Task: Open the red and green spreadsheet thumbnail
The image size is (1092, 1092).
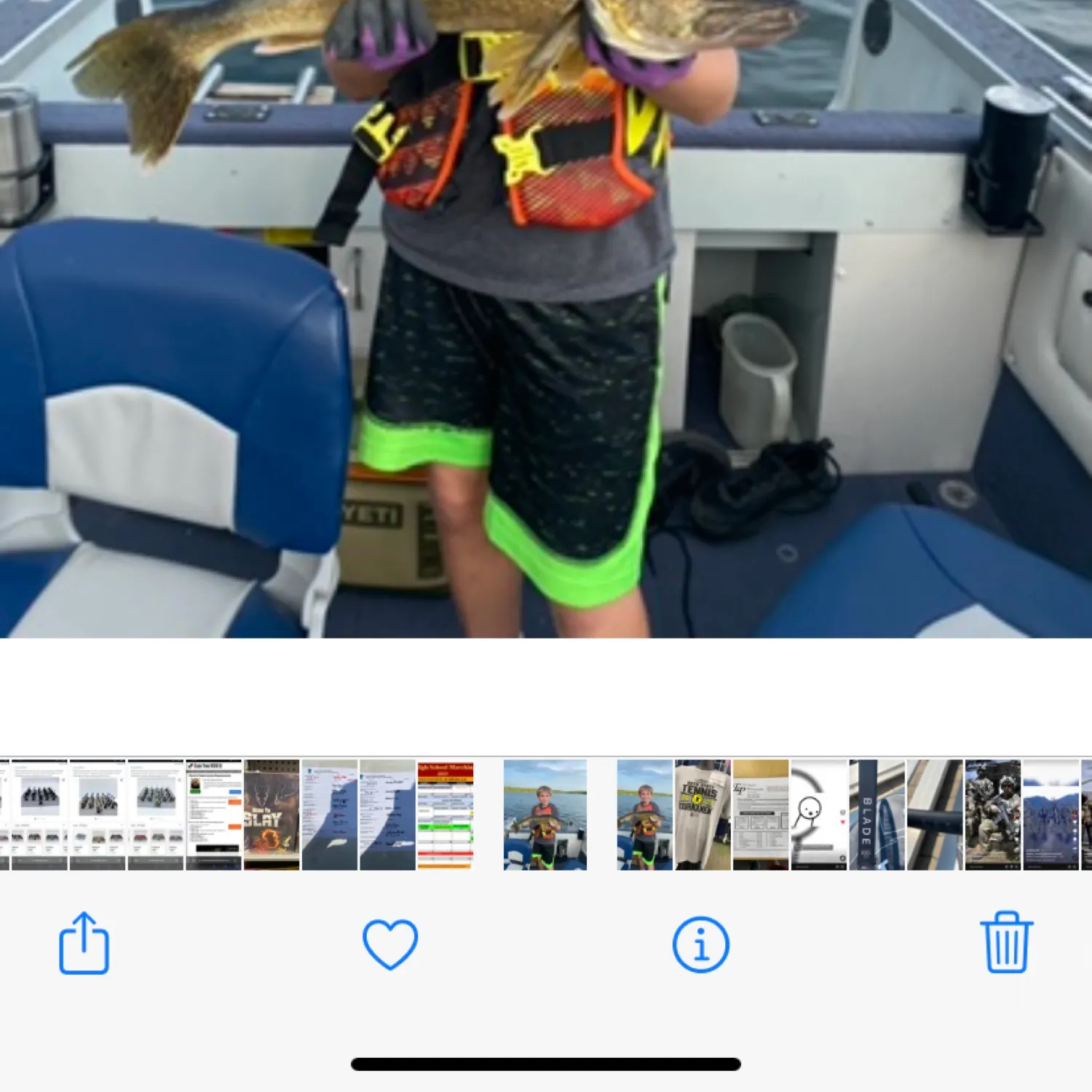Action: tap(446, 815)
